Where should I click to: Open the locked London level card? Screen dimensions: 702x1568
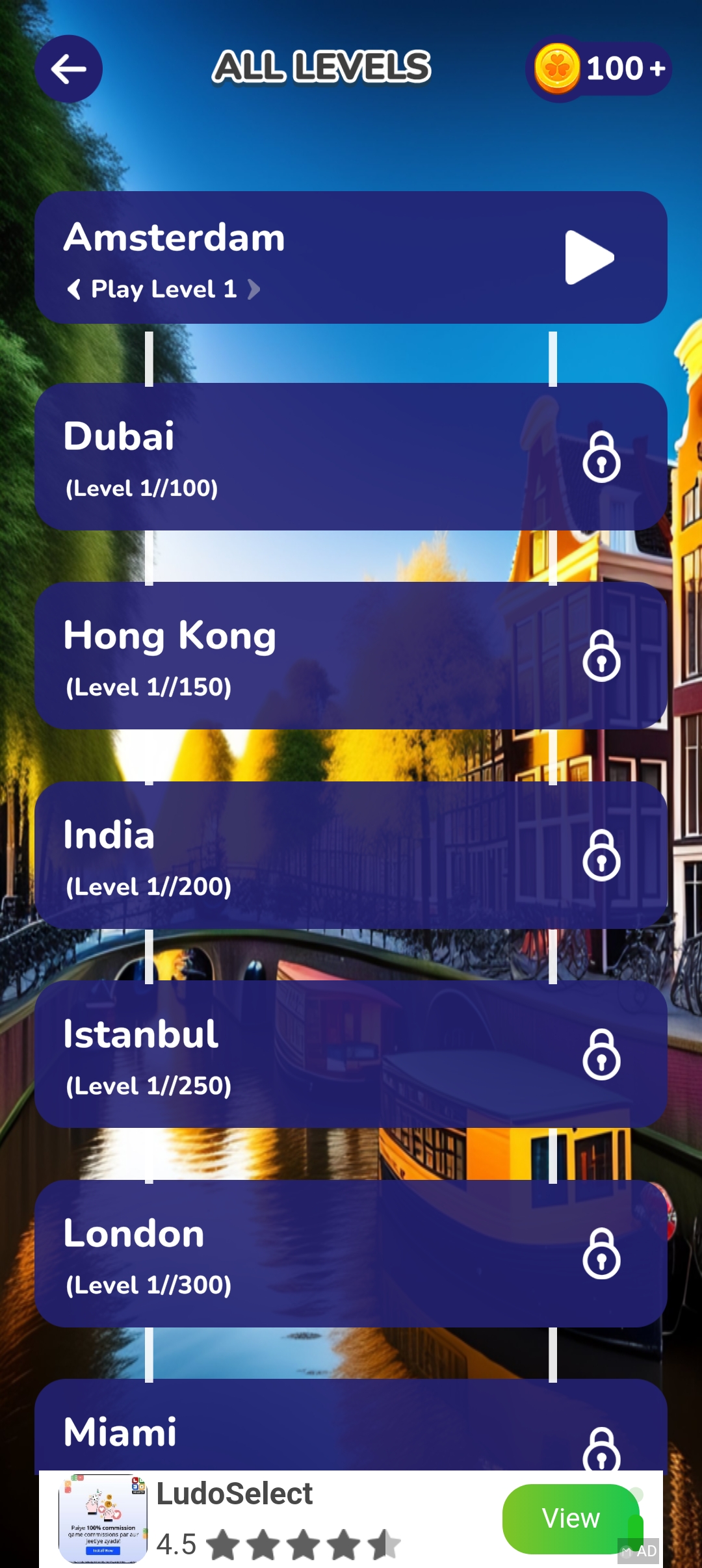(x=351, y=1254)
